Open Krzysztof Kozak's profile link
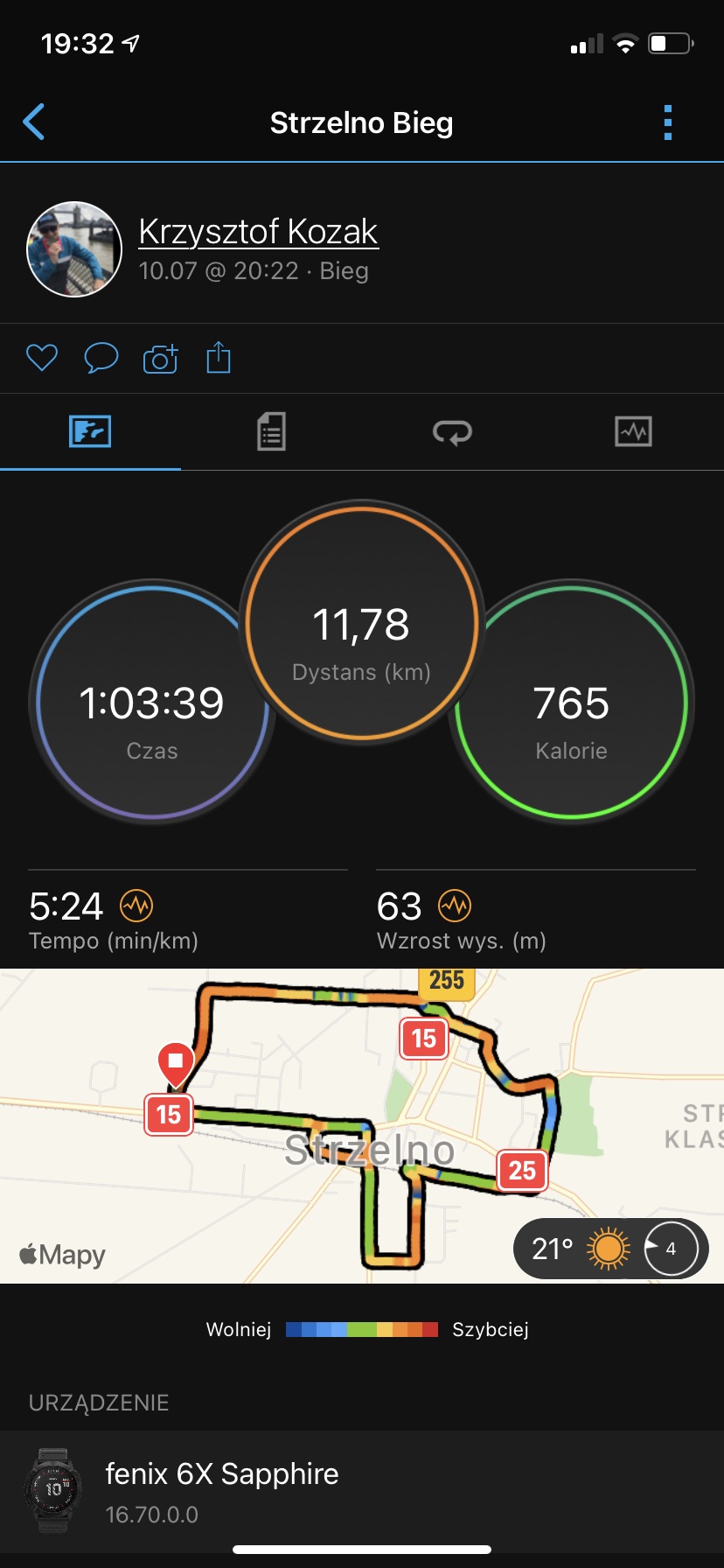Screen dimensions: 724x1568 [x=258, y=232]
